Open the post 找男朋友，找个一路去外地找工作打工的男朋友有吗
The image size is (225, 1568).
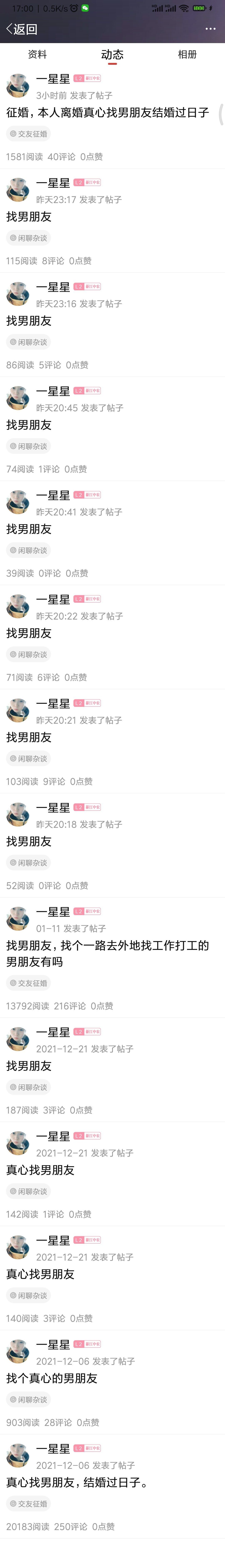(108, 953)
